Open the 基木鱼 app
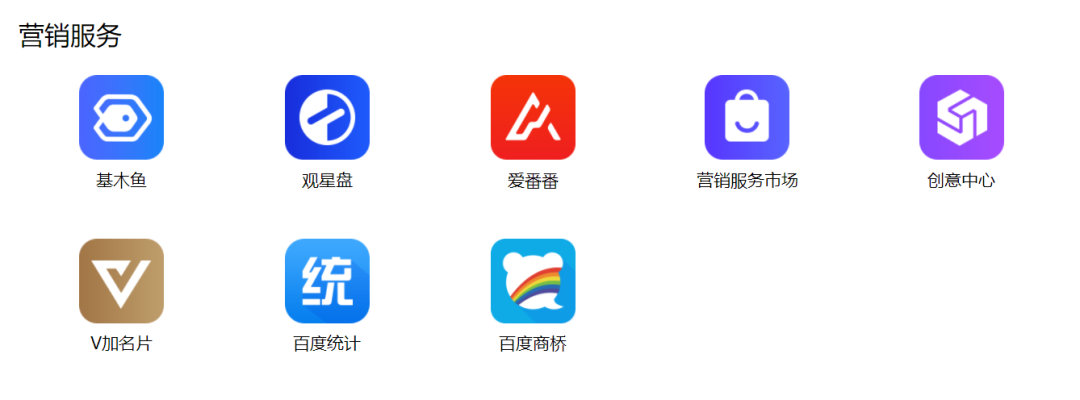 [121, 118]
